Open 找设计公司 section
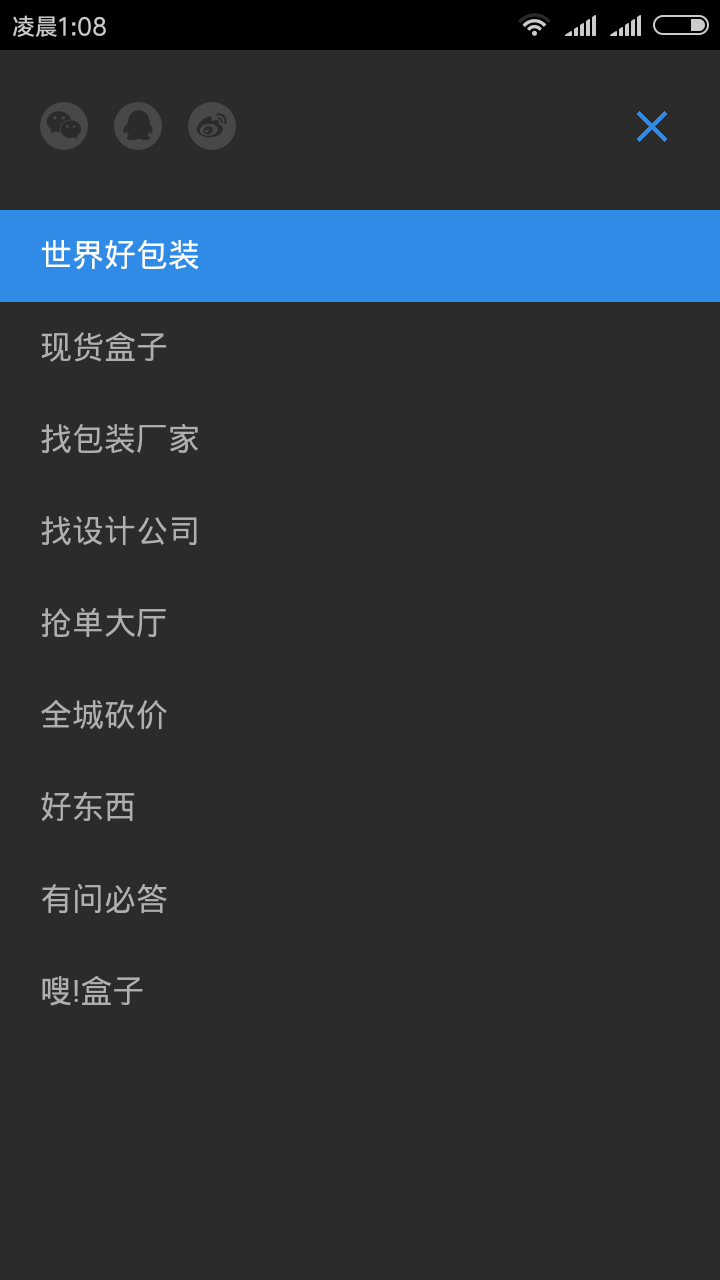 [x=120, y=532]
